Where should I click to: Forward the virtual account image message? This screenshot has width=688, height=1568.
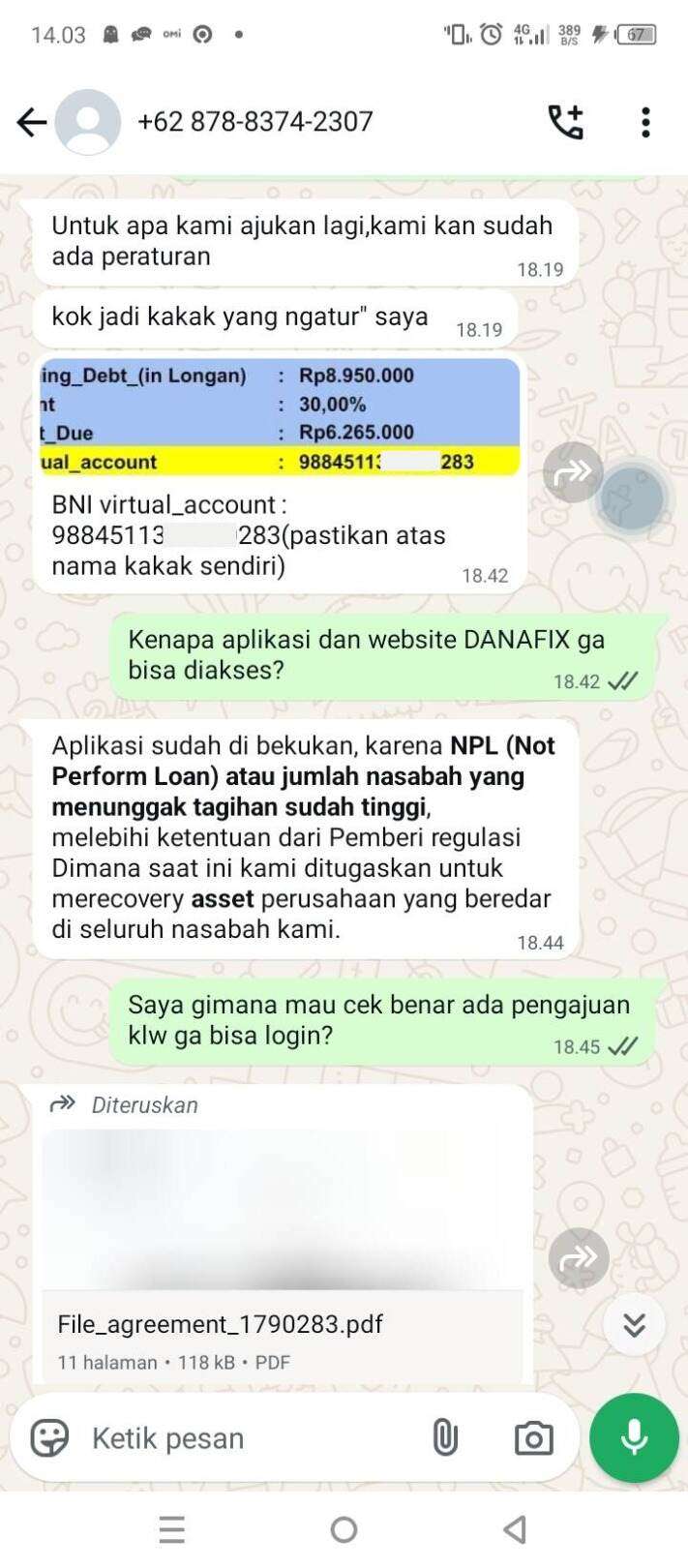(x=573, y=472)
